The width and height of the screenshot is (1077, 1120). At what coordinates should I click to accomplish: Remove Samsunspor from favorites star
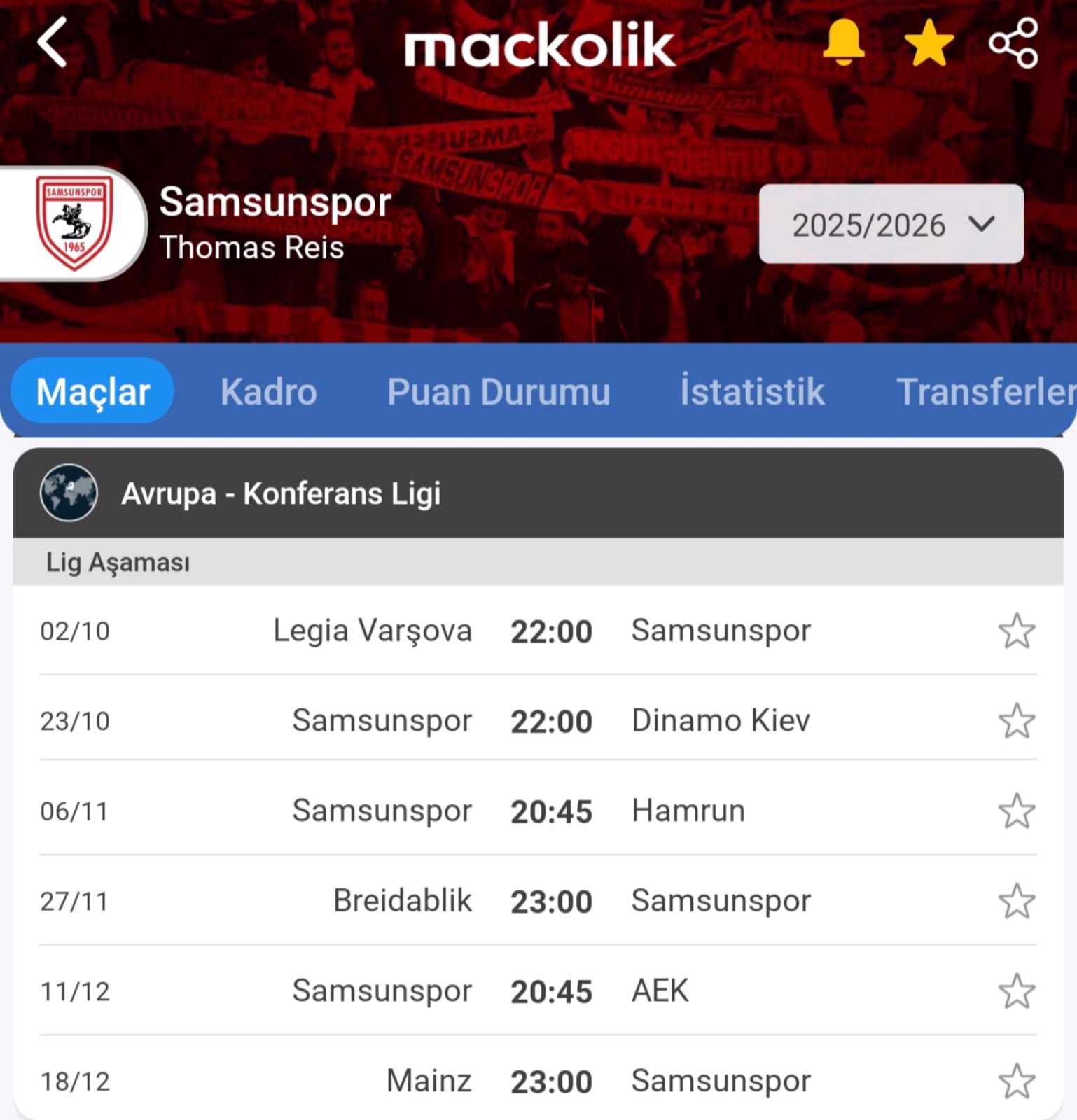click(929, 43)
